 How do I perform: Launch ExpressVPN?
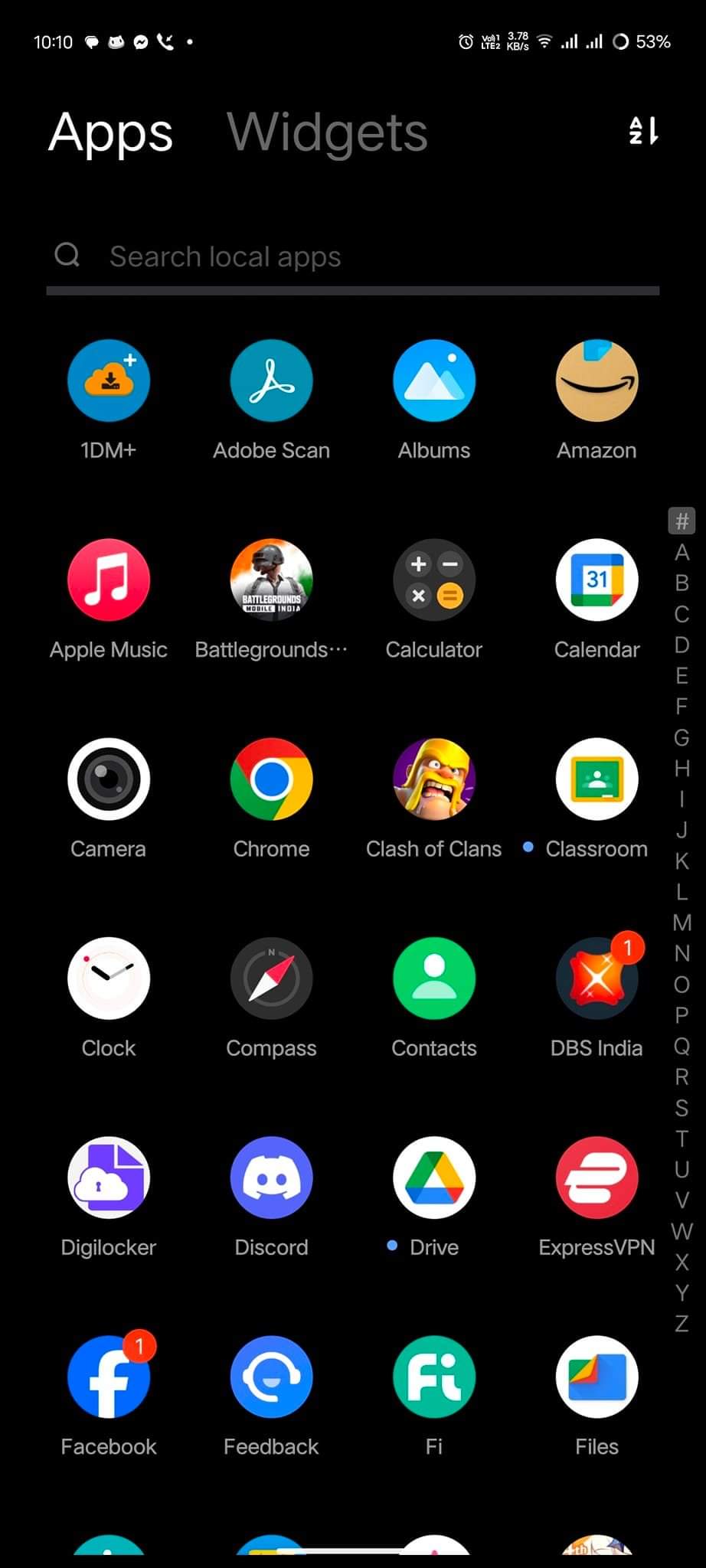click(597, 1178)
